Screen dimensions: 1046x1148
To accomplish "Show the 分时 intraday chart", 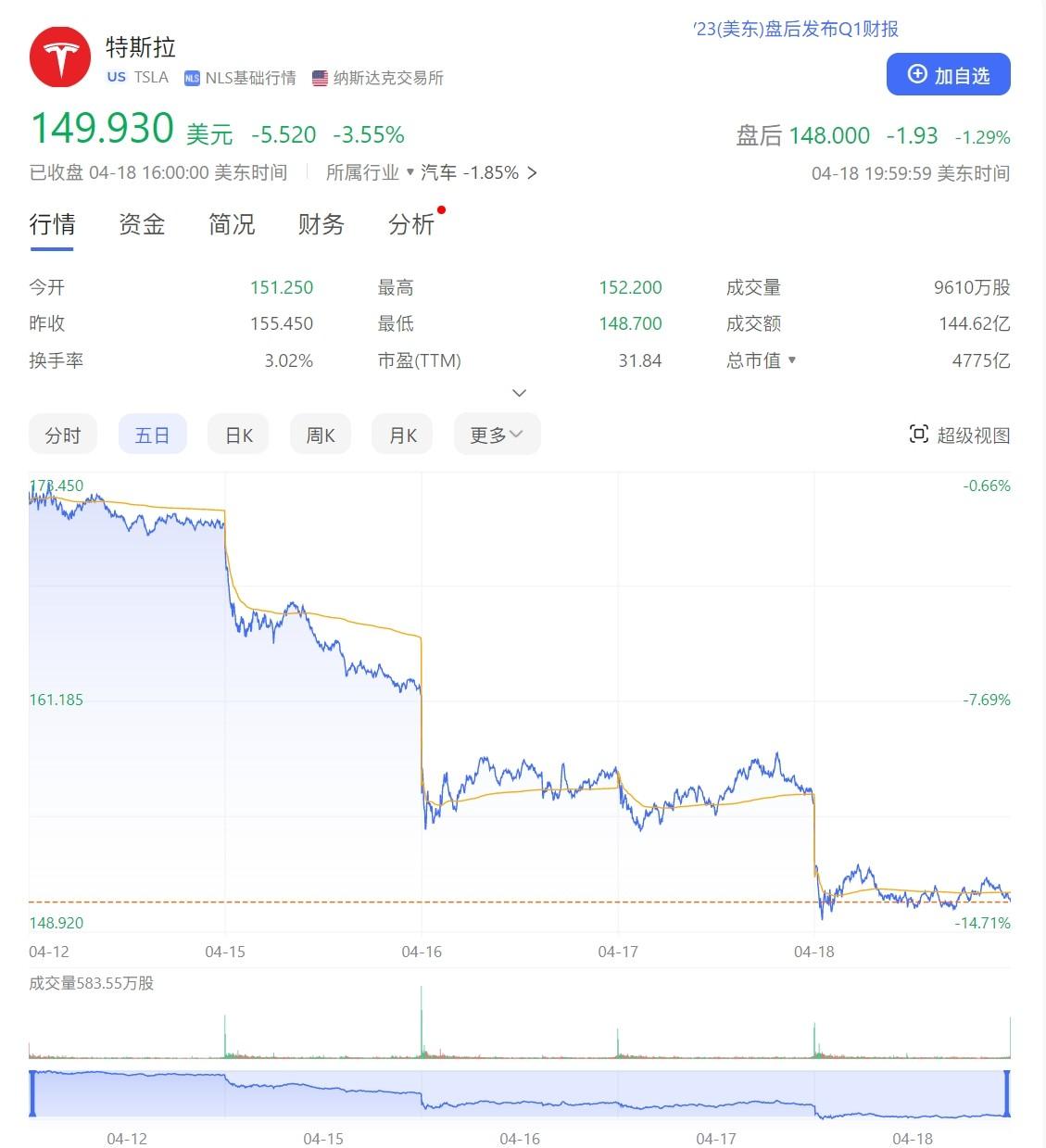I will [63, 435].
